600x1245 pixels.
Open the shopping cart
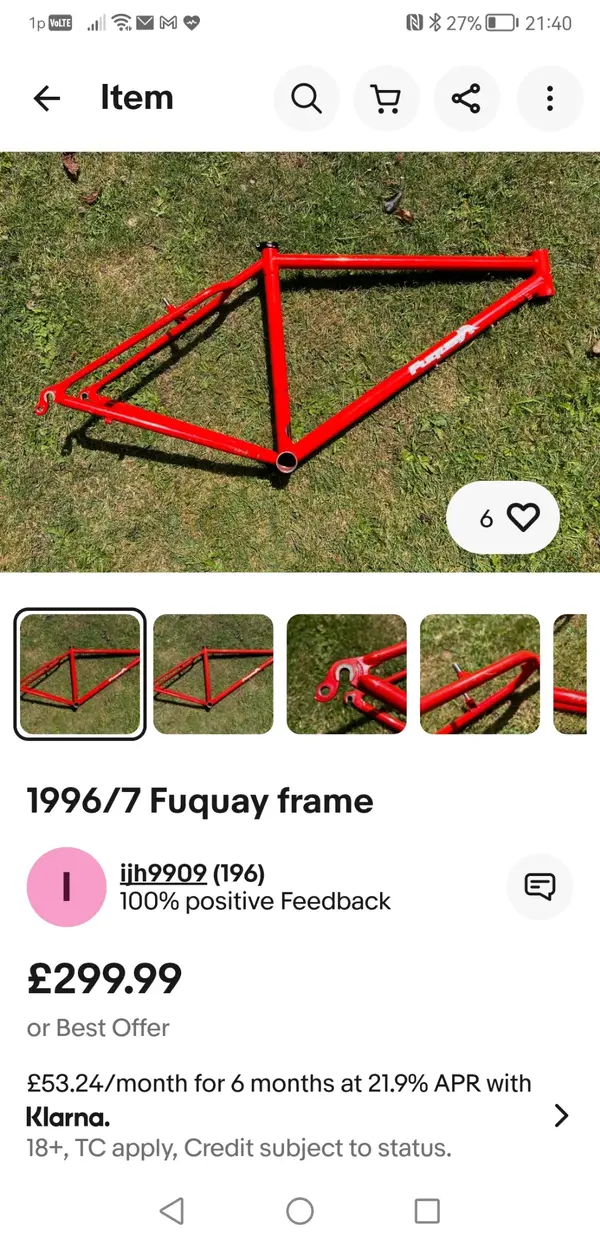pyautogui.click(x=386, y=98)
